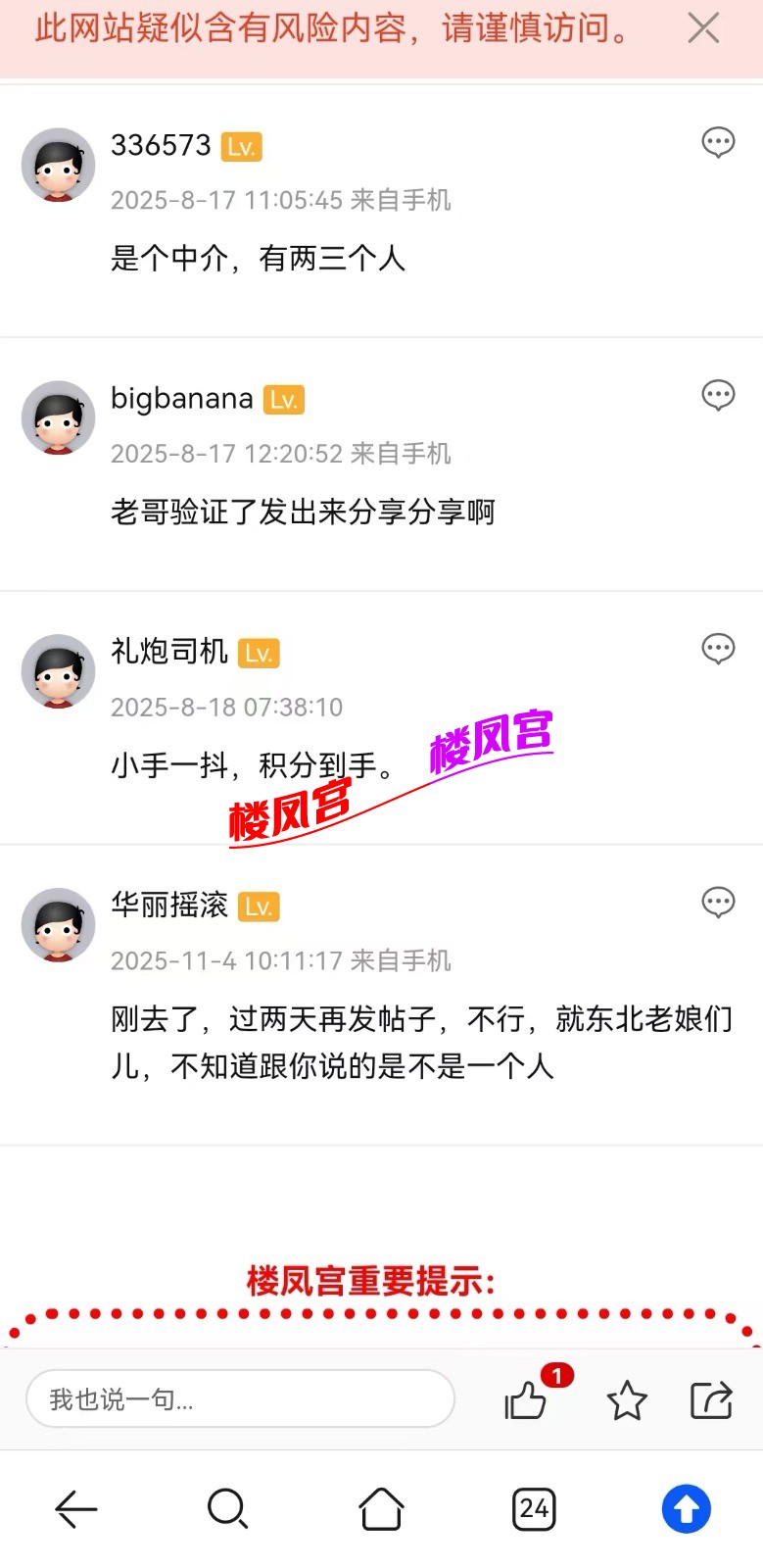This screenshot has height=1568, width=763.
Task: Reply to bigbanana's comment
Action: click(718, 396)
